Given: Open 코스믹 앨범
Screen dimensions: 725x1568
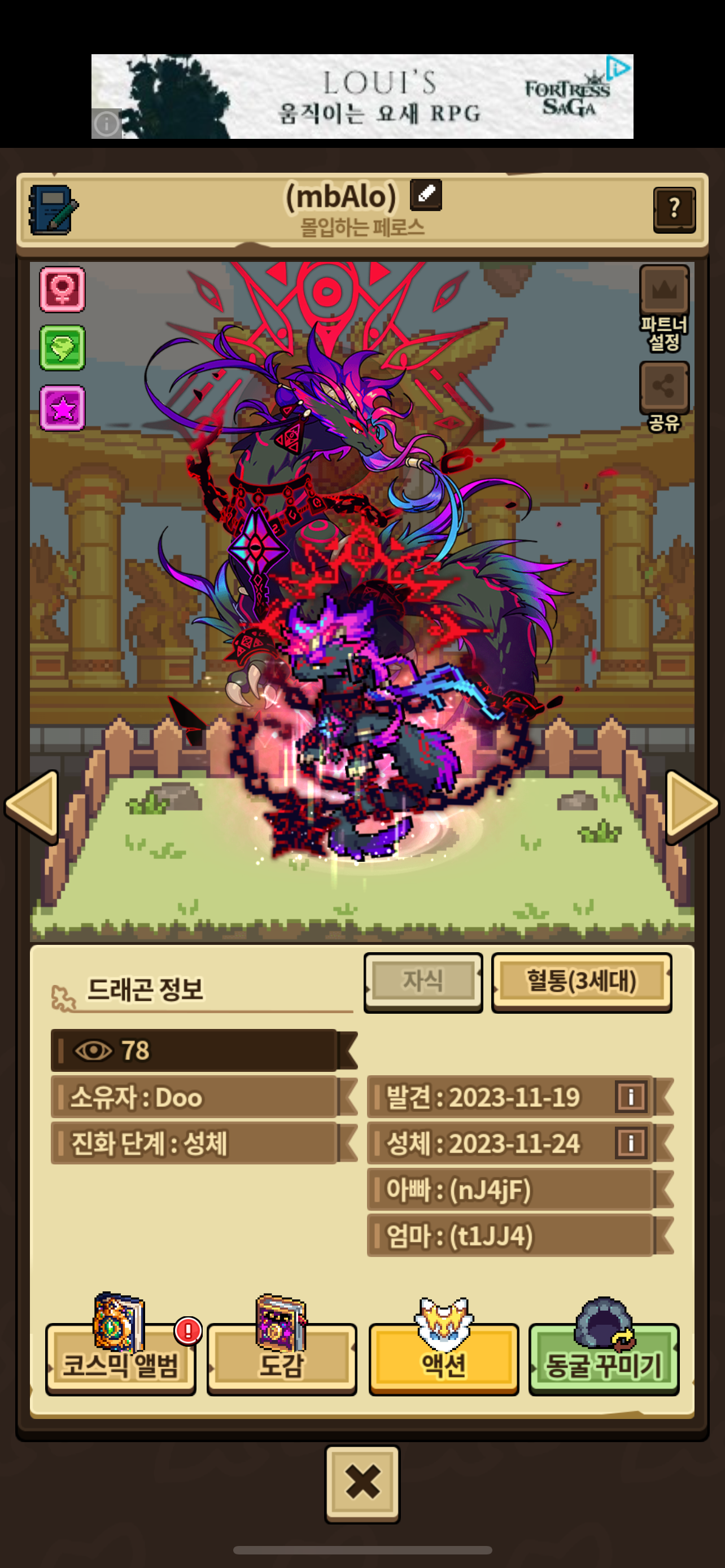Looking at the screenshot, I should point(120,1357).
